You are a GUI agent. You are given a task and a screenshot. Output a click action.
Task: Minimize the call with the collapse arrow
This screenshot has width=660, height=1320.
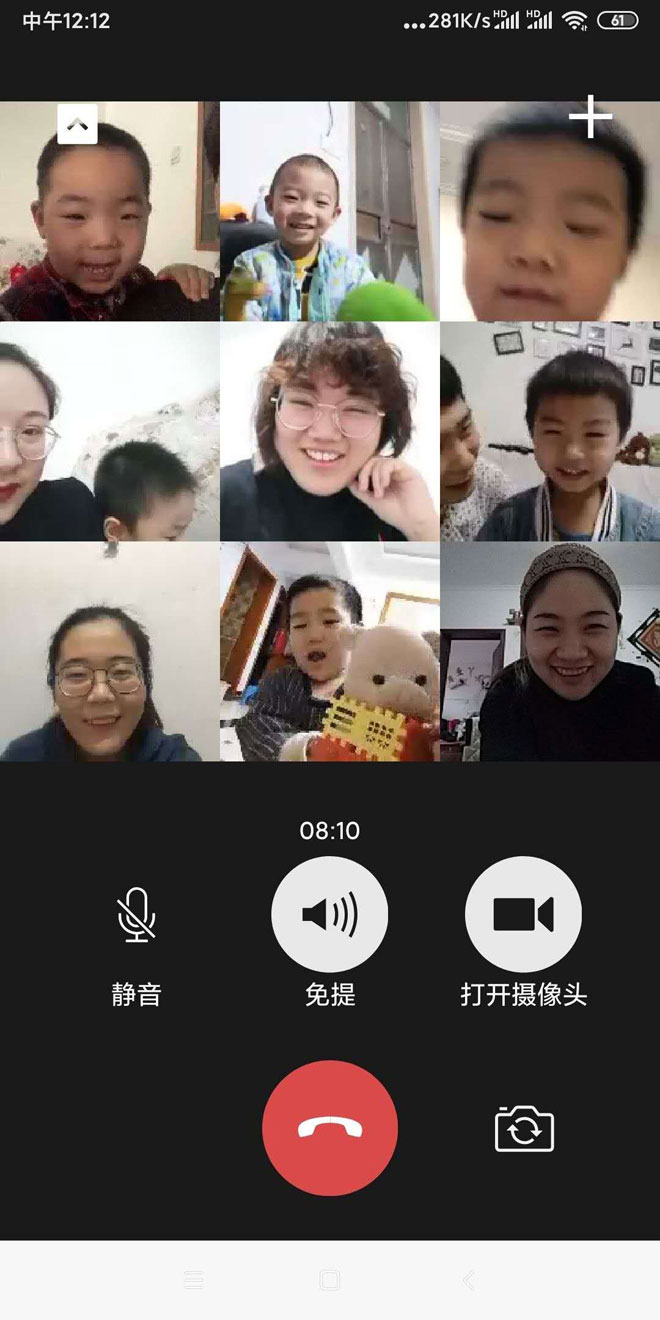tap(77, 124)
